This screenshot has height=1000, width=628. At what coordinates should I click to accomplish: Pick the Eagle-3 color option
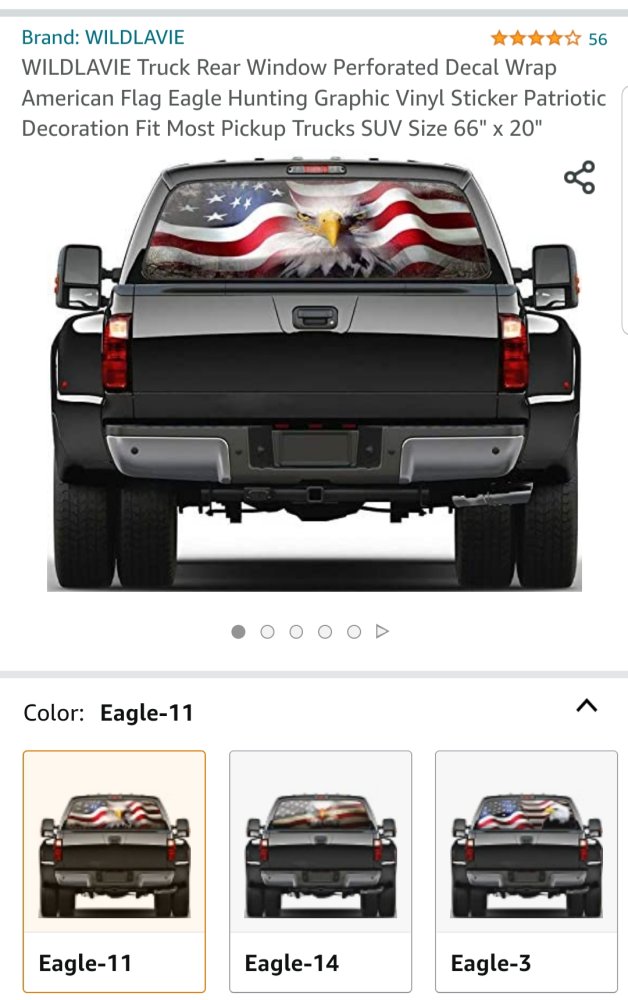tap(526, 870)
